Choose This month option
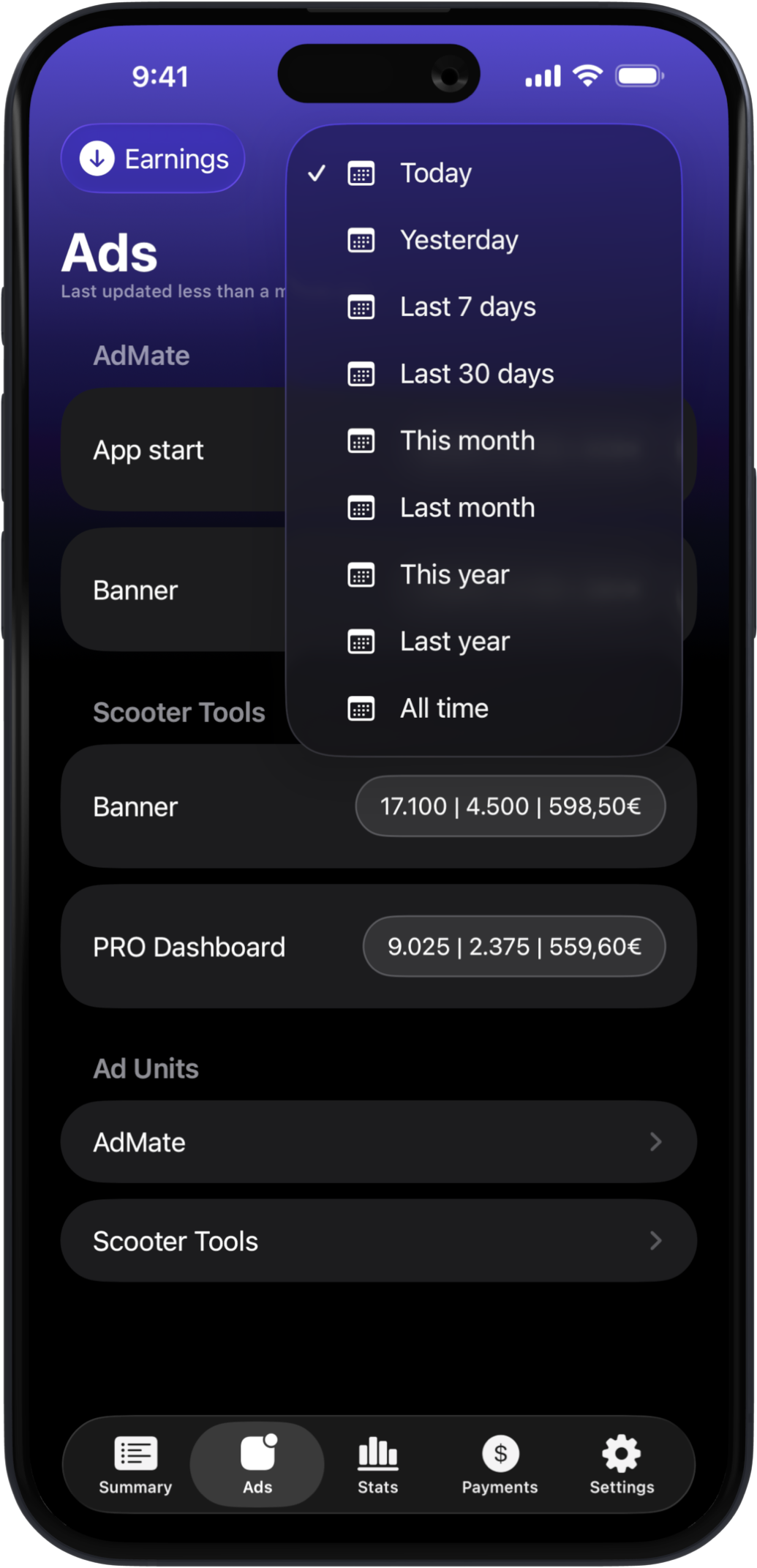757x1568 pixels. tap(467, 441)
